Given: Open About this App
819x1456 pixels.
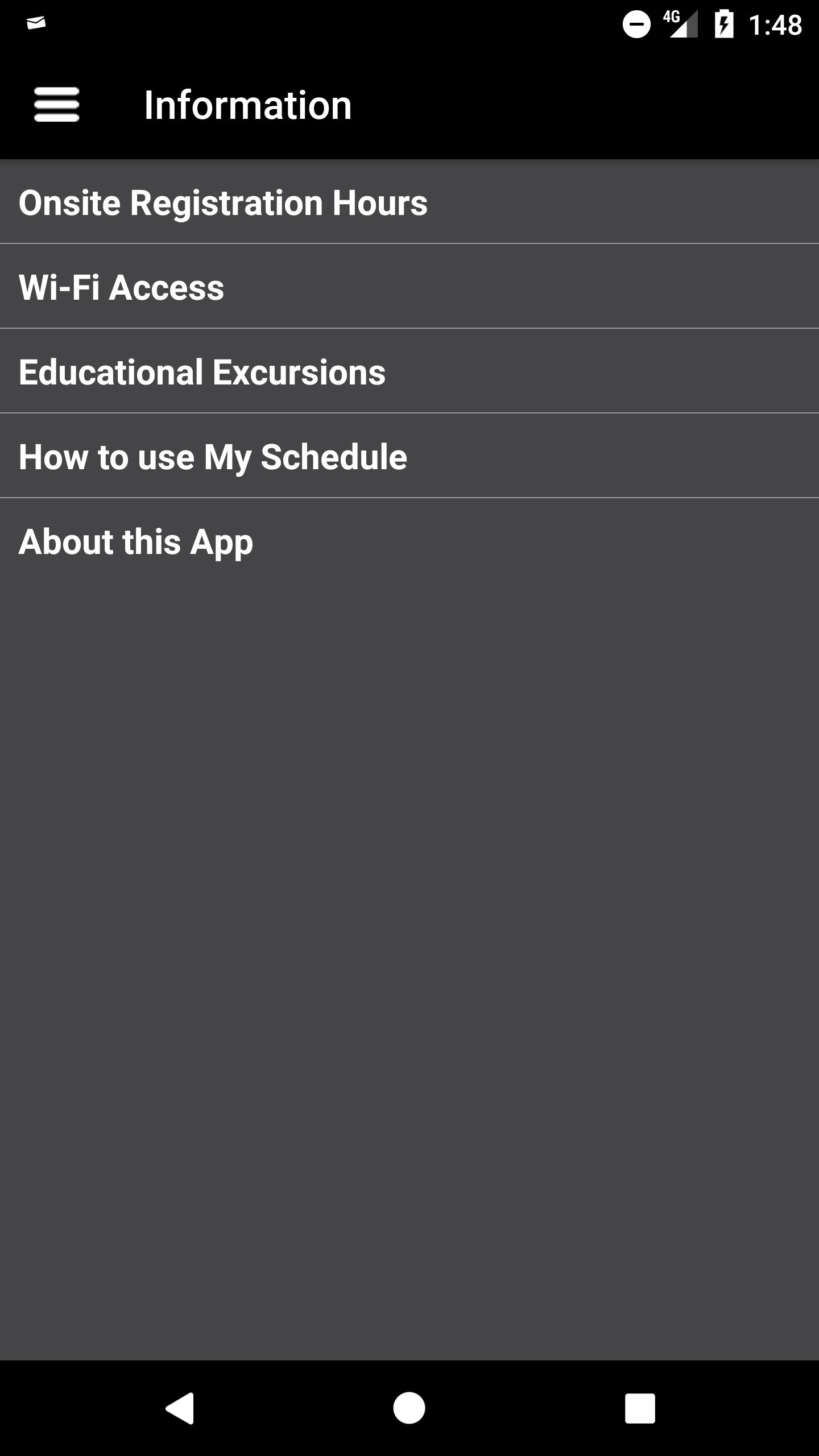Looking at the screenshot, I should [x=135, y=541].
